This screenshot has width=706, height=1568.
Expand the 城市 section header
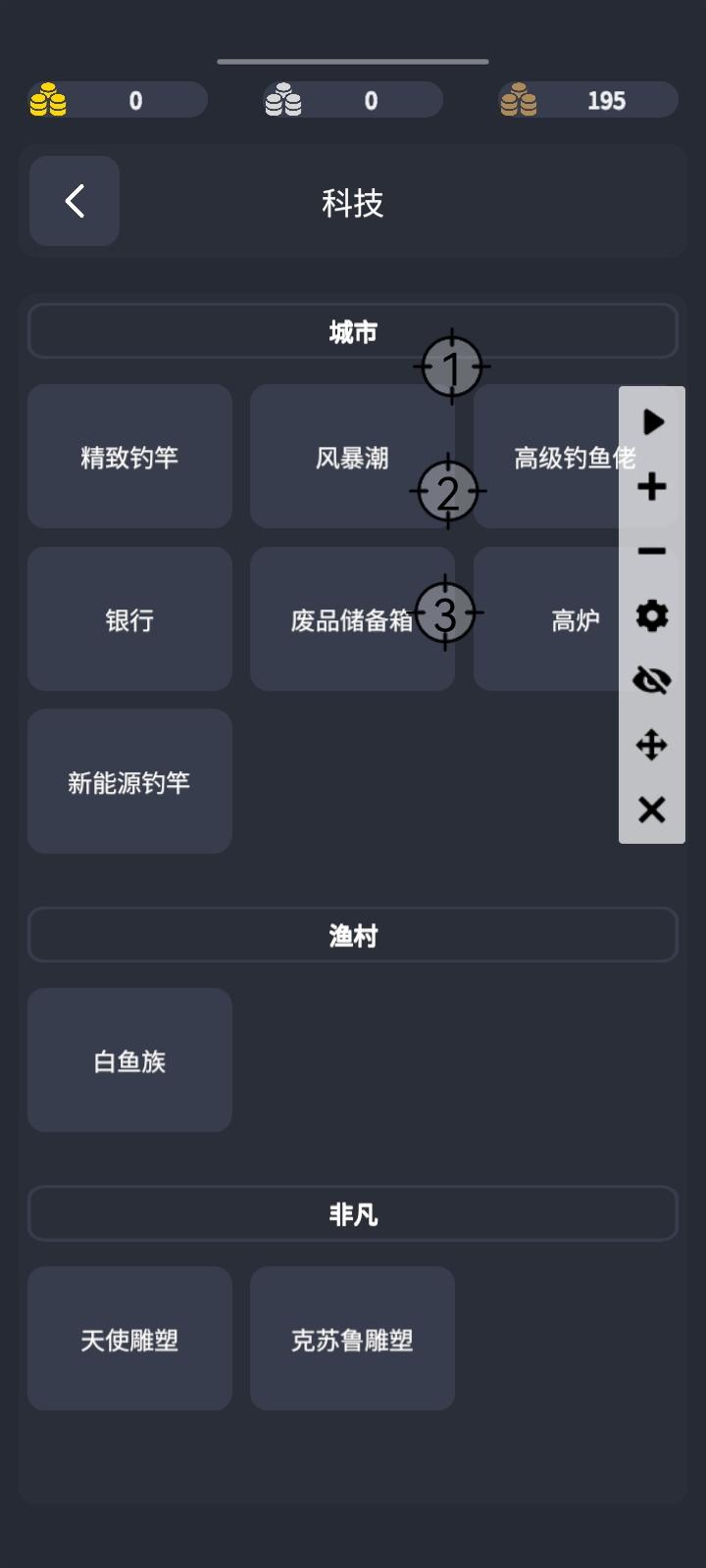352,331
